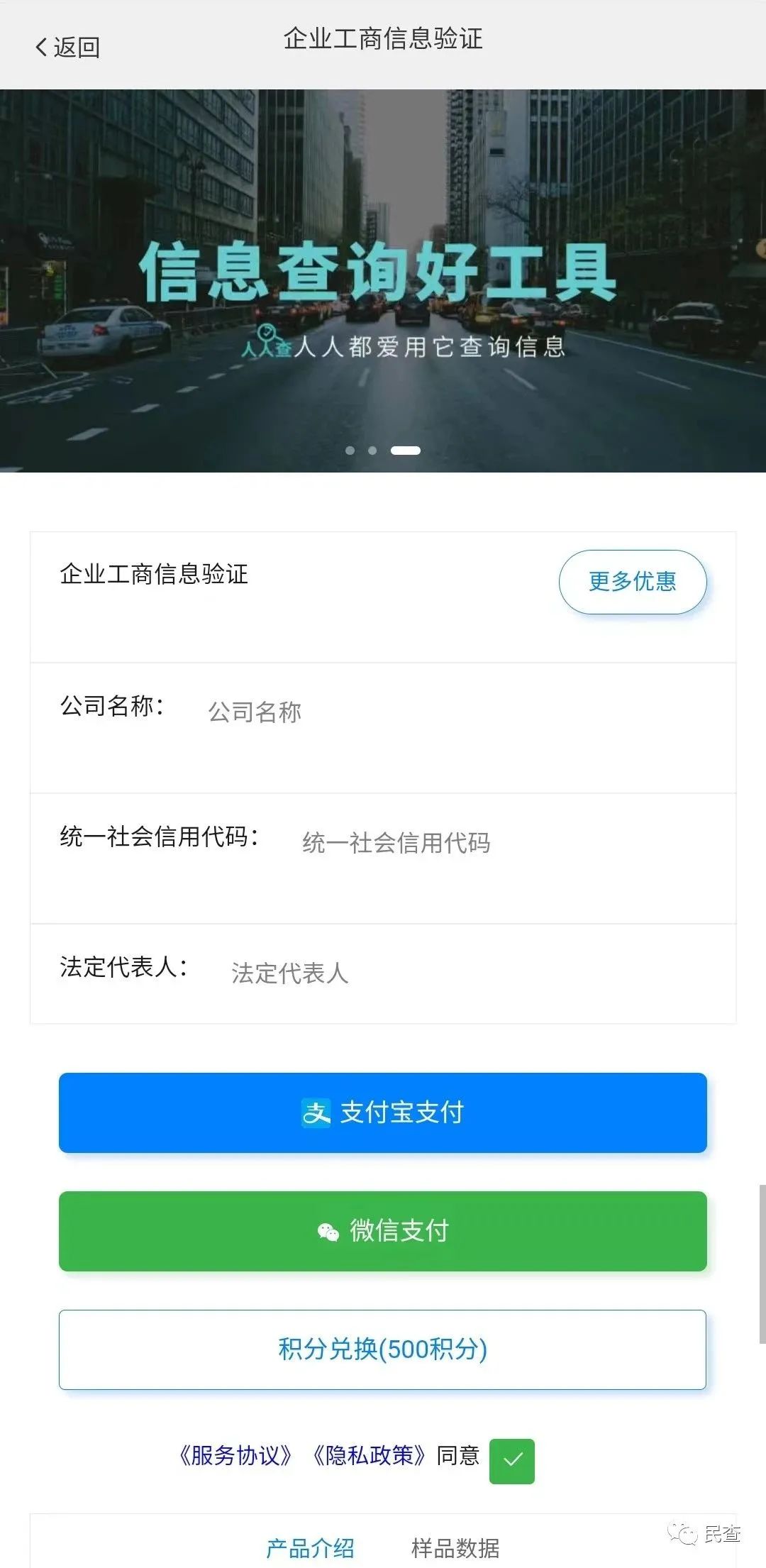Click the 统一社会信用代码 input field

point(426,841)
